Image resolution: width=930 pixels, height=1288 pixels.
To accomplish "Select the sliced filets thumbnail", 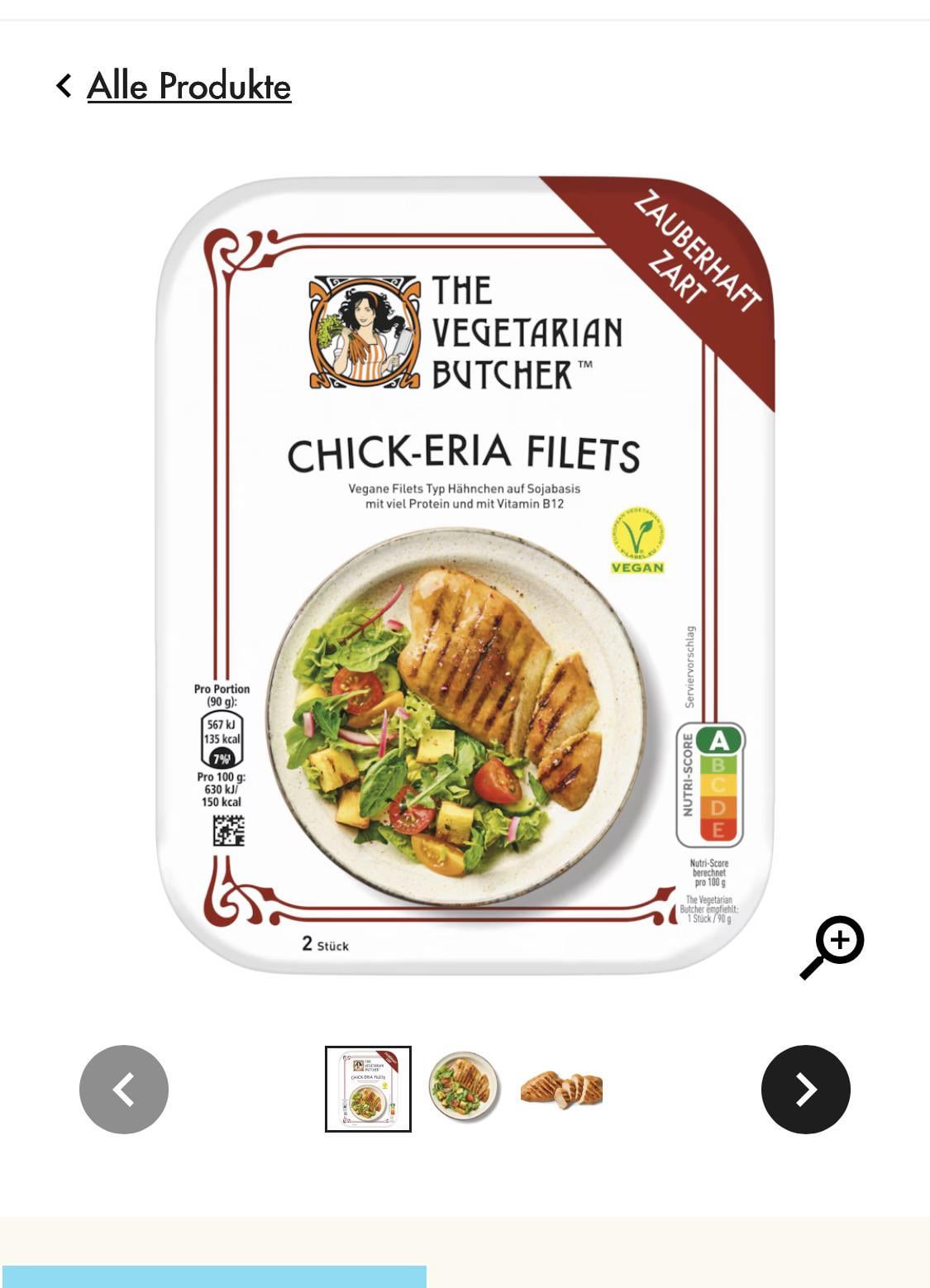I will coord(561,1089).
